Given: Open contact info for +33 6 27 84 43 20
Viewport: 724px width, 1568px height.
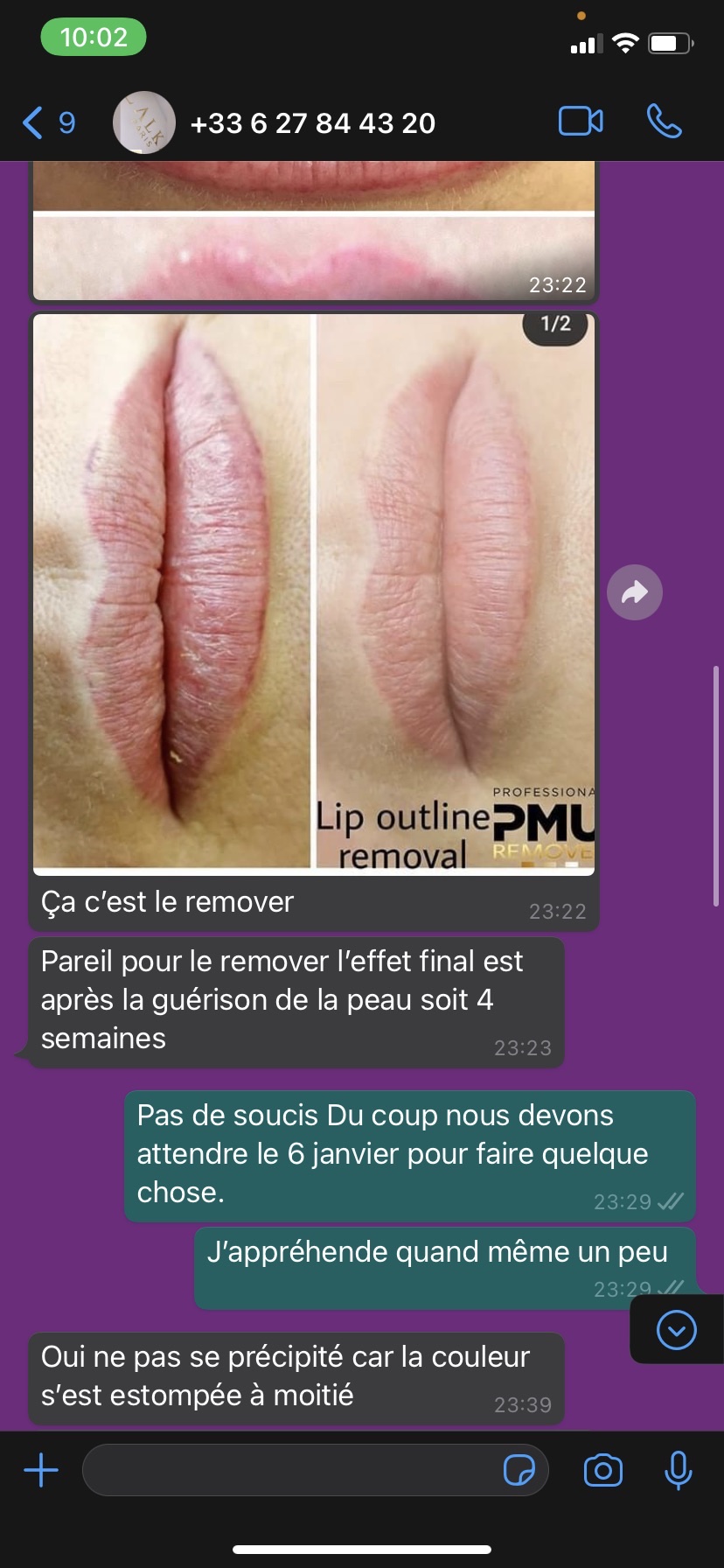Looking at the screenshot, I should (x=312, y=123).
